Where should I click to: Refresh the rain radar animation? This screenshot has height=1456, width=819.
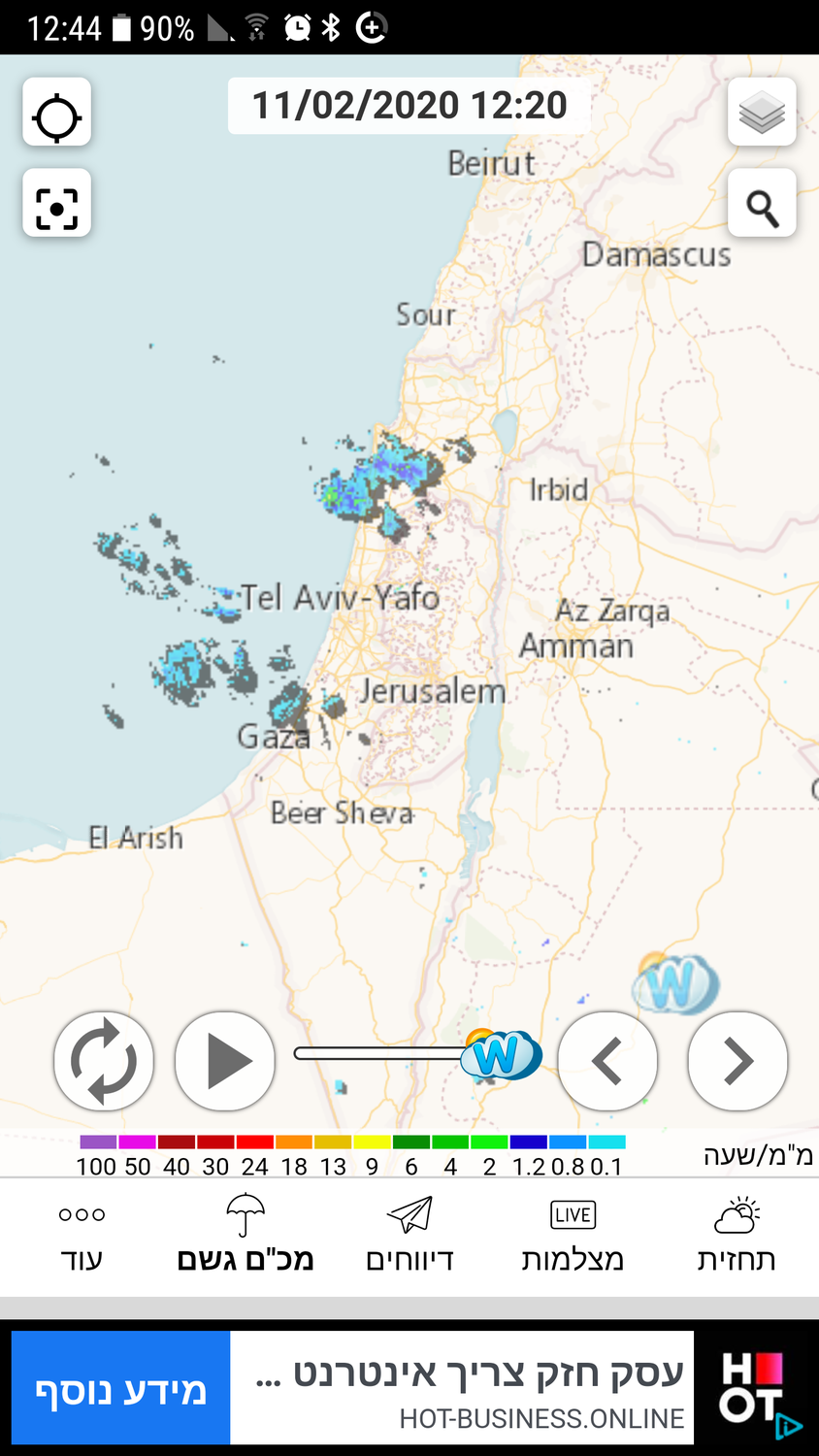(104, 1061)
